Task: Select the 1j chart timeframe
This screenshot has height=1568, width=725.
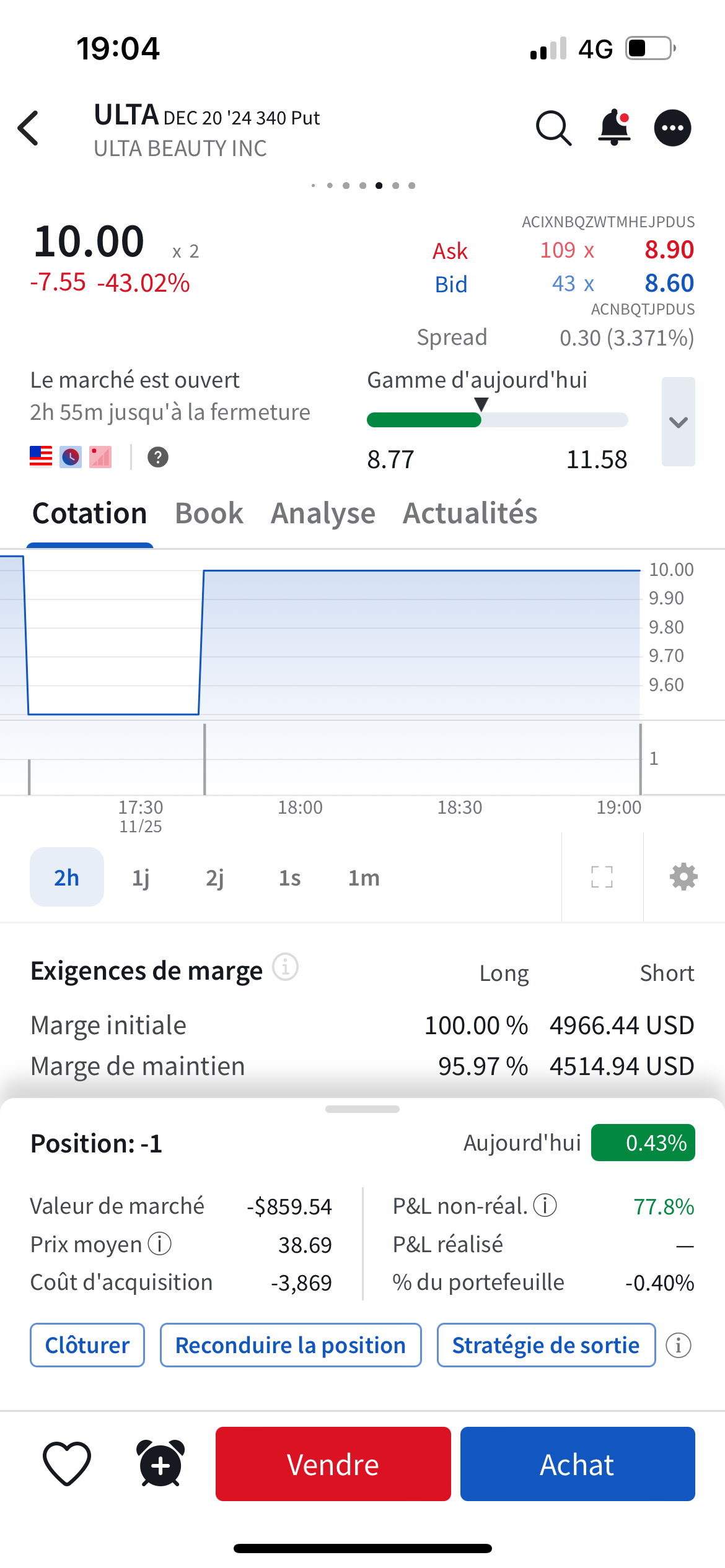Action: pos(141,878)
